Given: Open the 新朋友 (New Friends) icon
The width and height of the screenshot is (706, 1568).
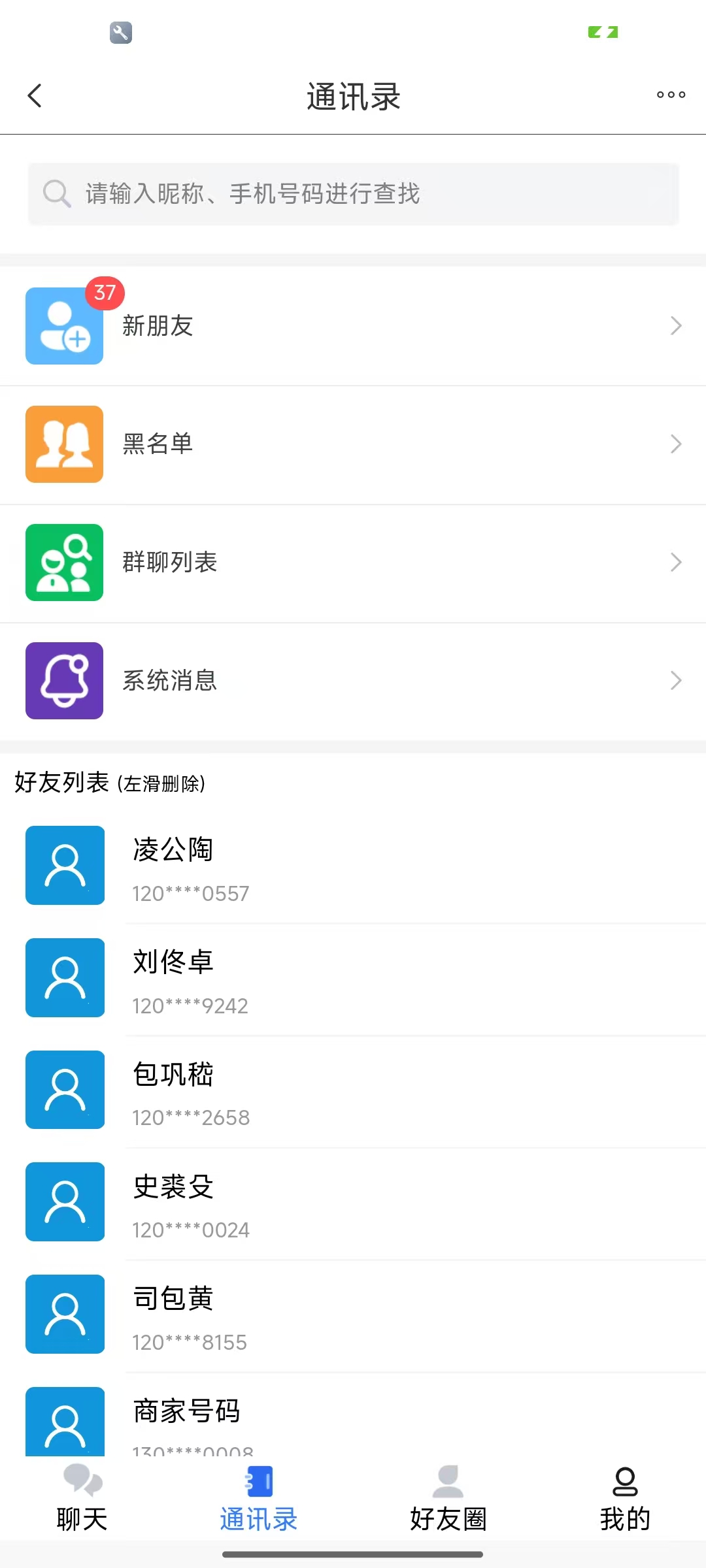Looking at the screenshot, I should pyautogui.click(x=64, y=326).
